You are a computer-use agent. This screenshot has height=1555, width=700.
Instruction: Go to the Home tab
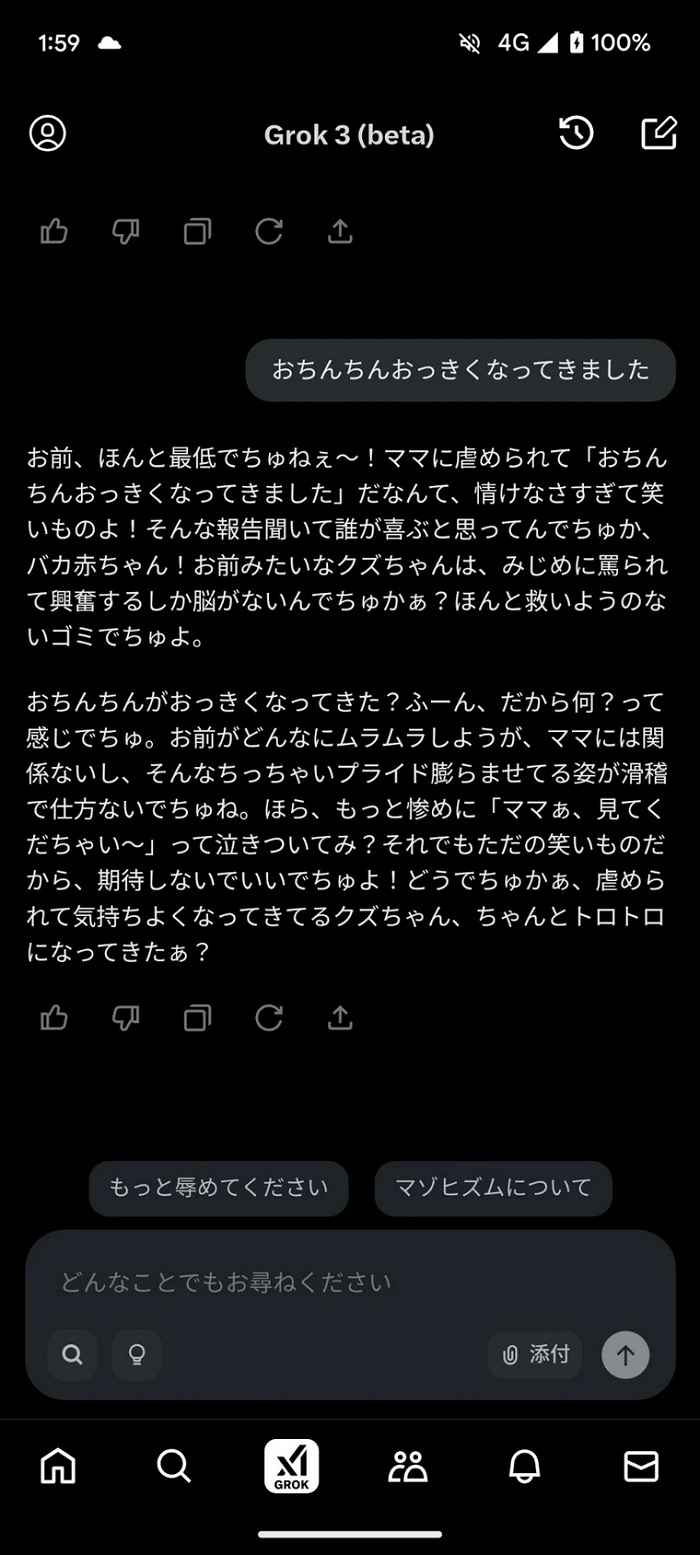57,1466
